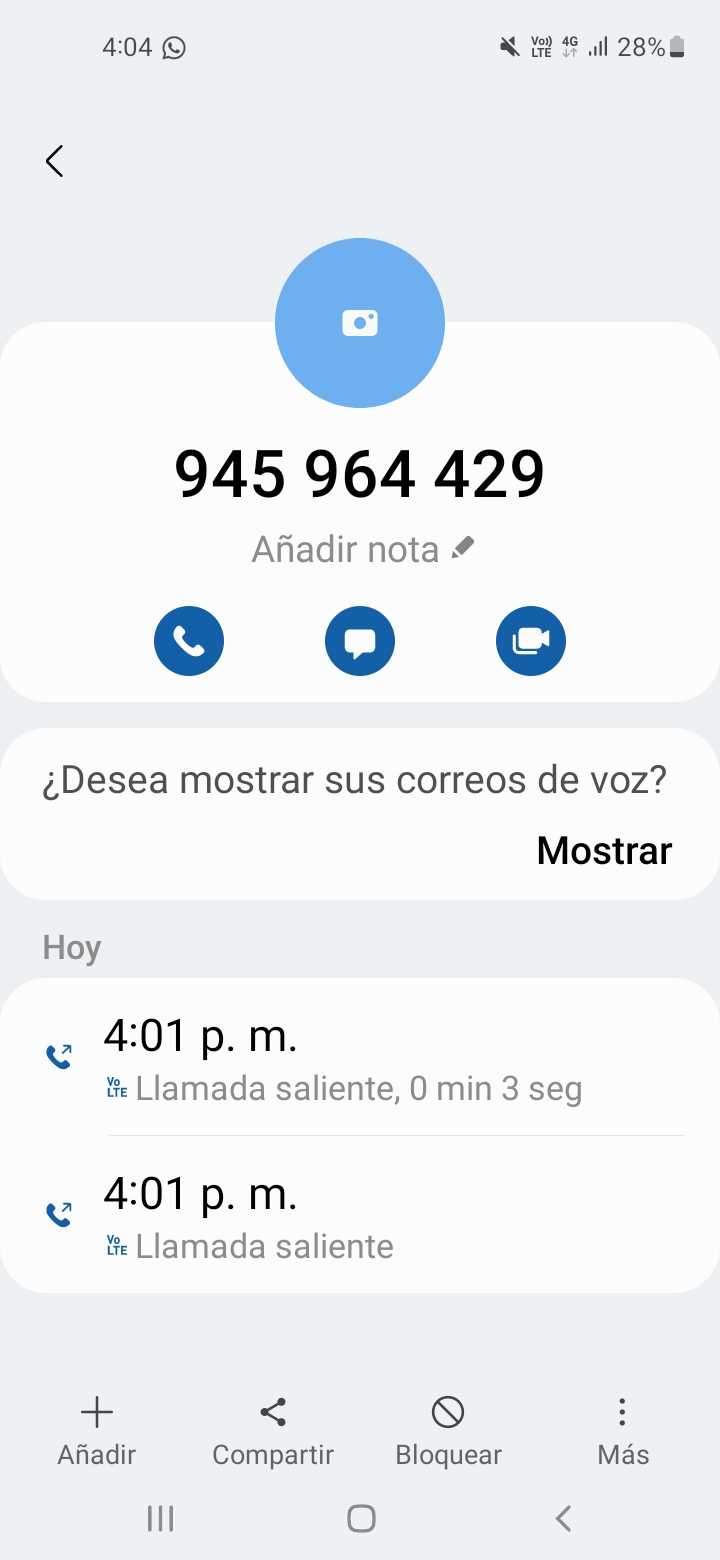The height and width of the screenshot is (1560, 720).
Task: Compartir this number
Action: (273, 1431)
